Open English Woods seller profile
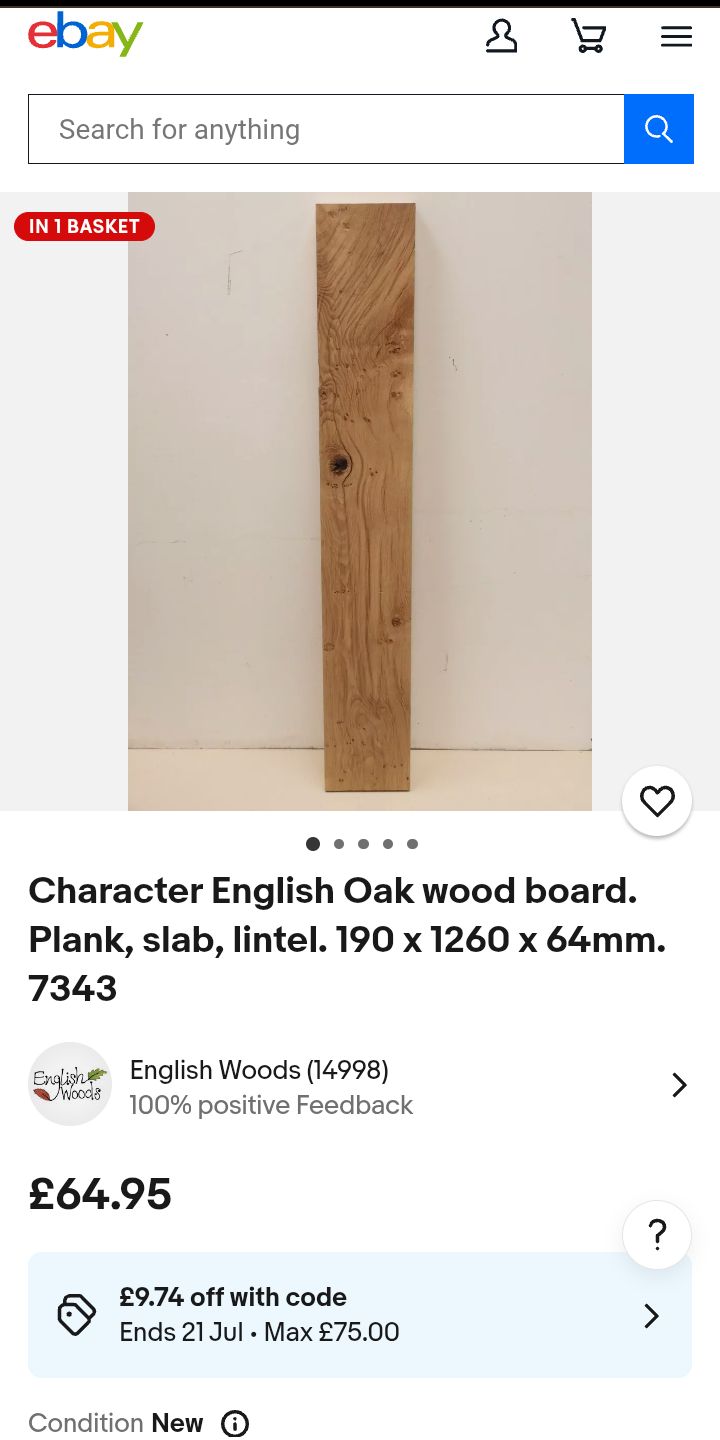Viewport: 720px width, 1440px height. click(x=360, y=1085)
